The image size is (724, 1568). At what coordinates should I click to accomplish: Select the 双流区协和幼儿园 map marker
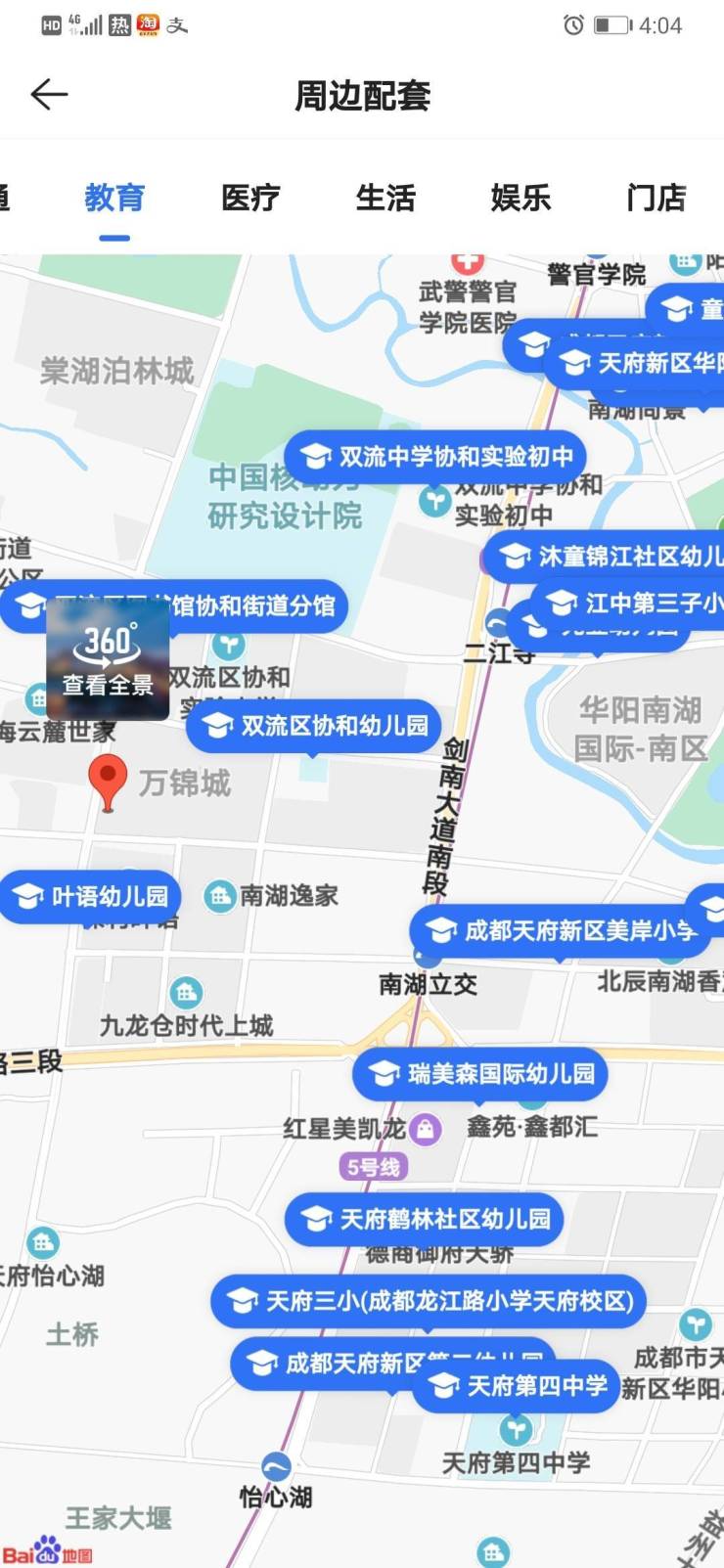(x=315, y=726)
